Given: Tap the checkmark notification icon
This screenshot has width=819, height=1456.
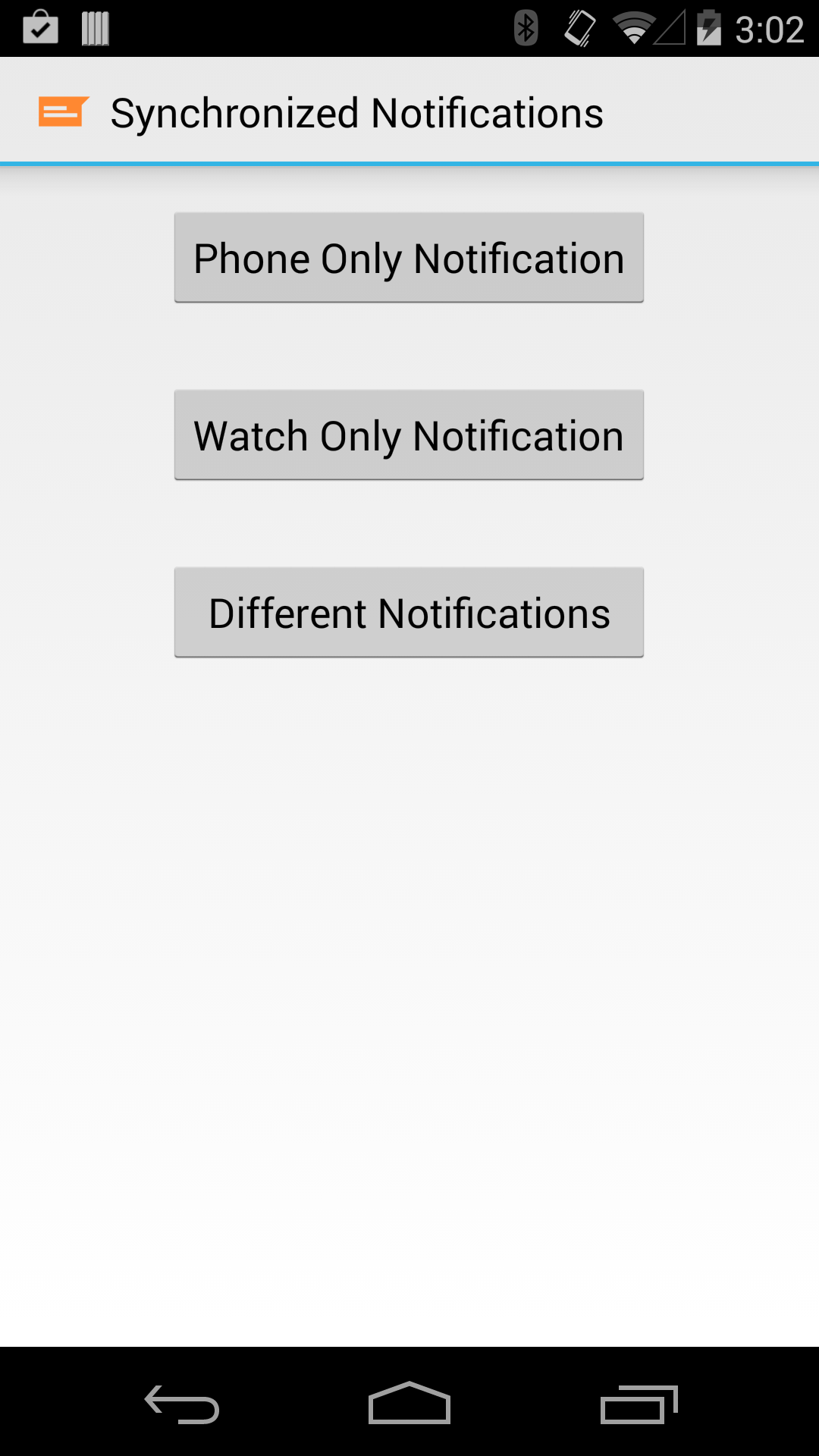Looking at the screenshot, I should pos(39,27).
